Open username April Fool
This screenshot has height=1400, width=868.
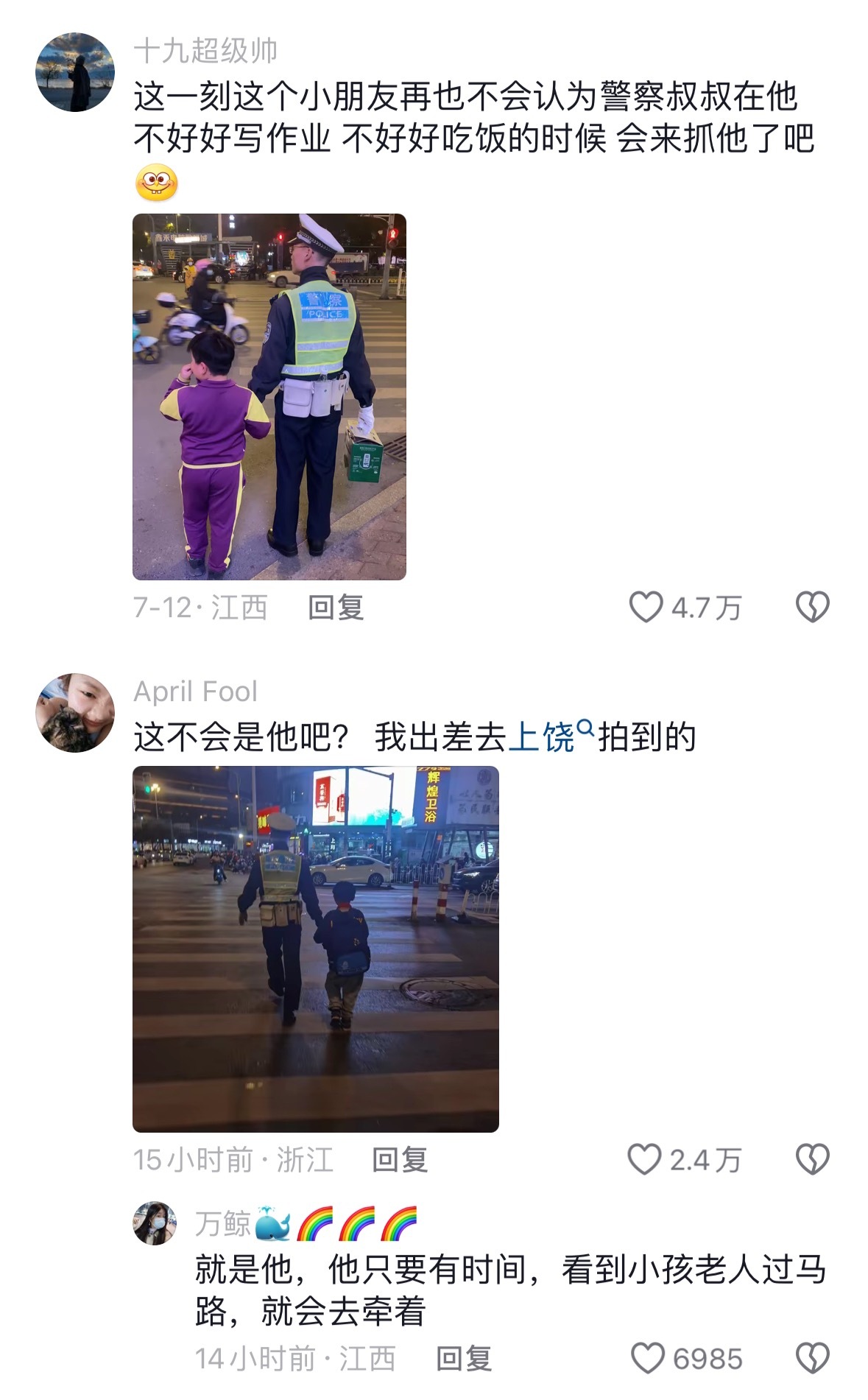195,692
